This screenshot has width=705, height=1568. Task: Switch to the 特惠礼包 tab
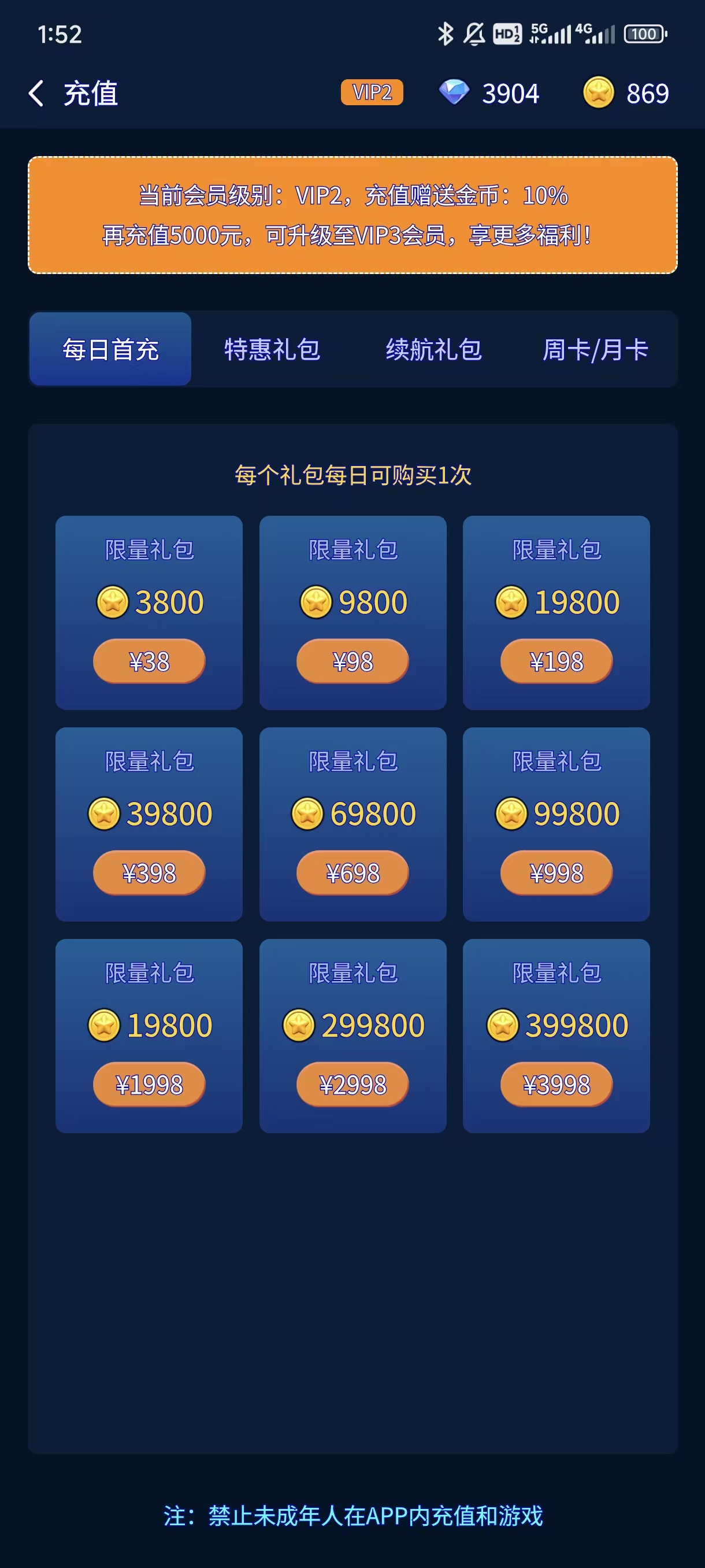tap(272, 349)
